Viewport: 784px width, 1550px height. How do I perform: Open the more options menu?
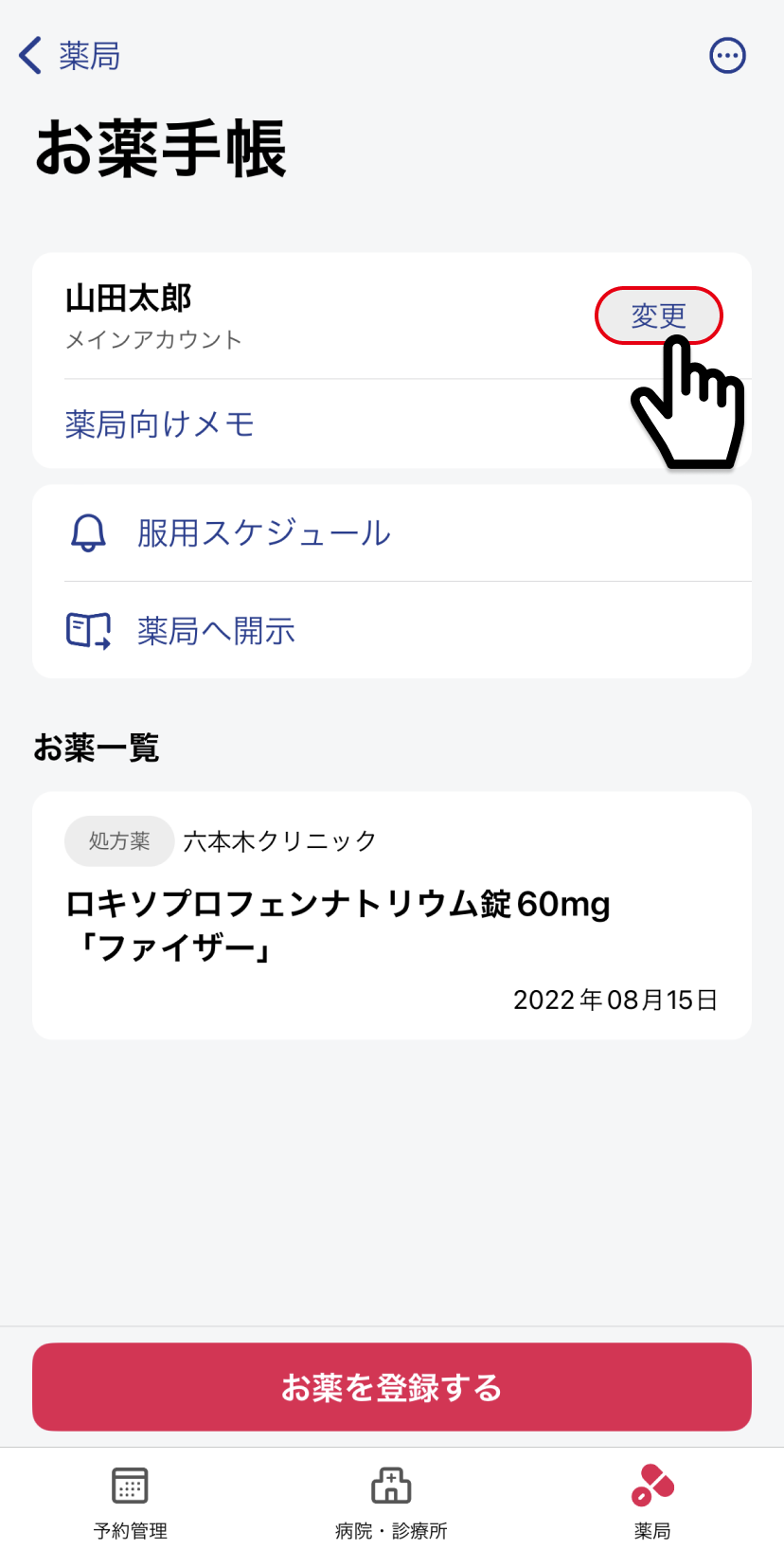coord(727,56)
